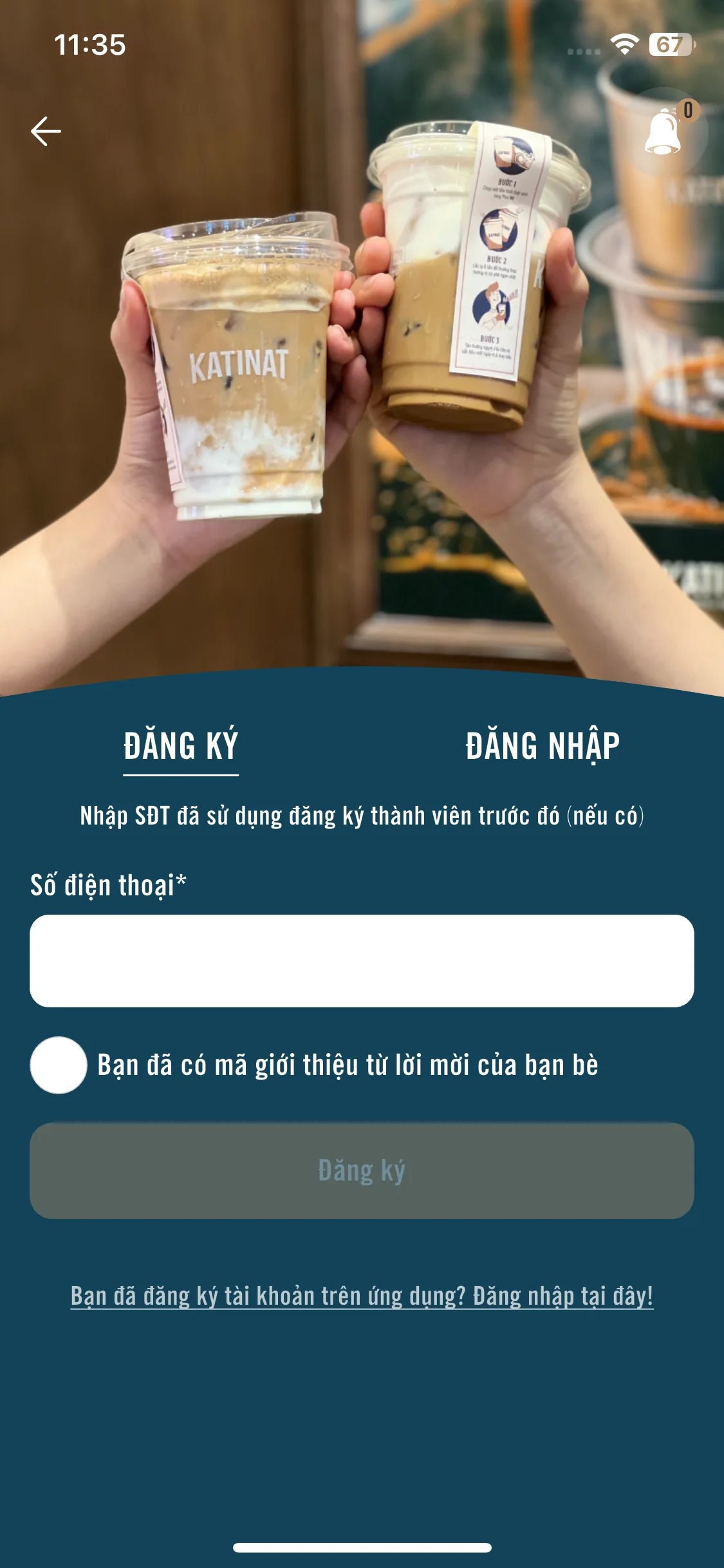Select the ĐĂNG KÝ tab
This screenshot has height=1568, width=724.
point(181,747)
